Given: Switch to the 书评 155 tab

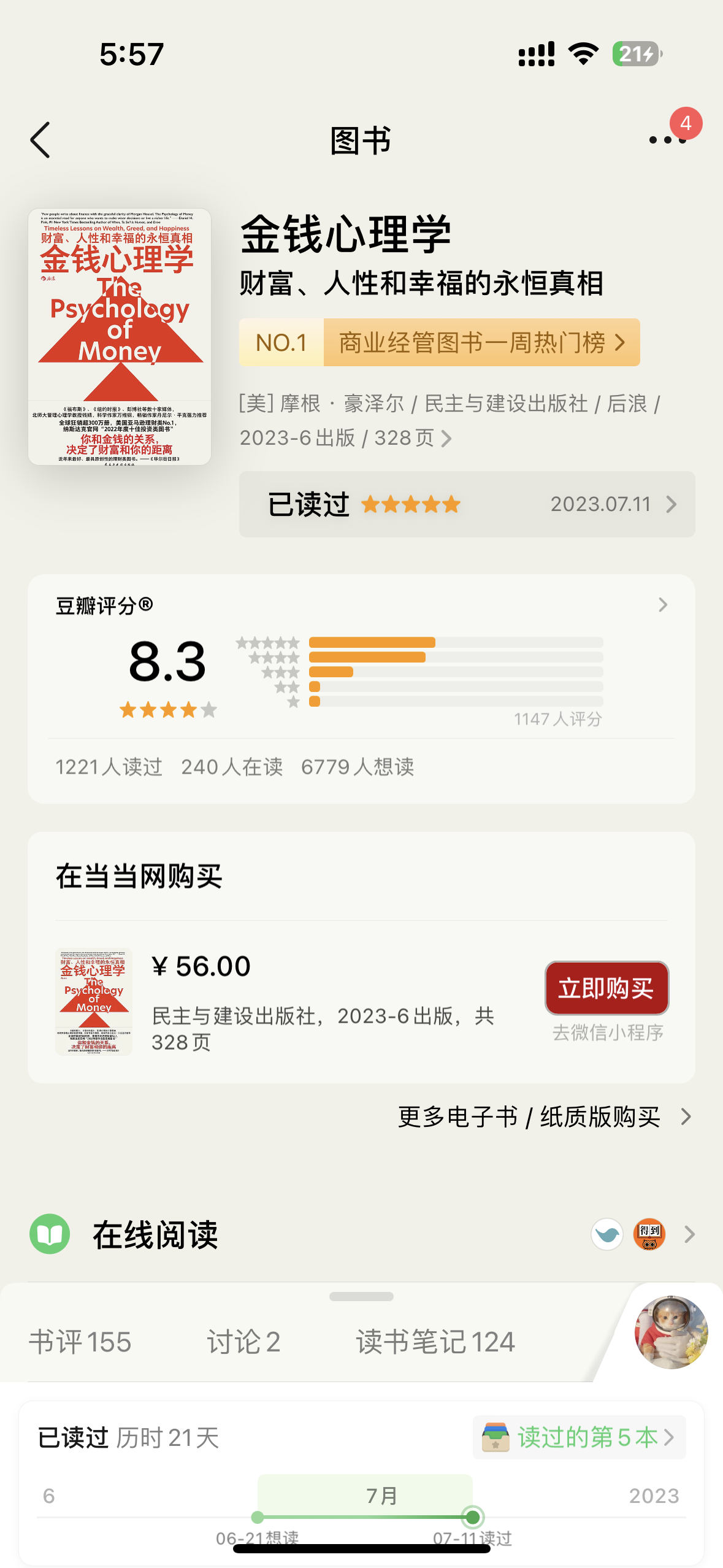Looking at the screenshot, I should pos(80,1342).
